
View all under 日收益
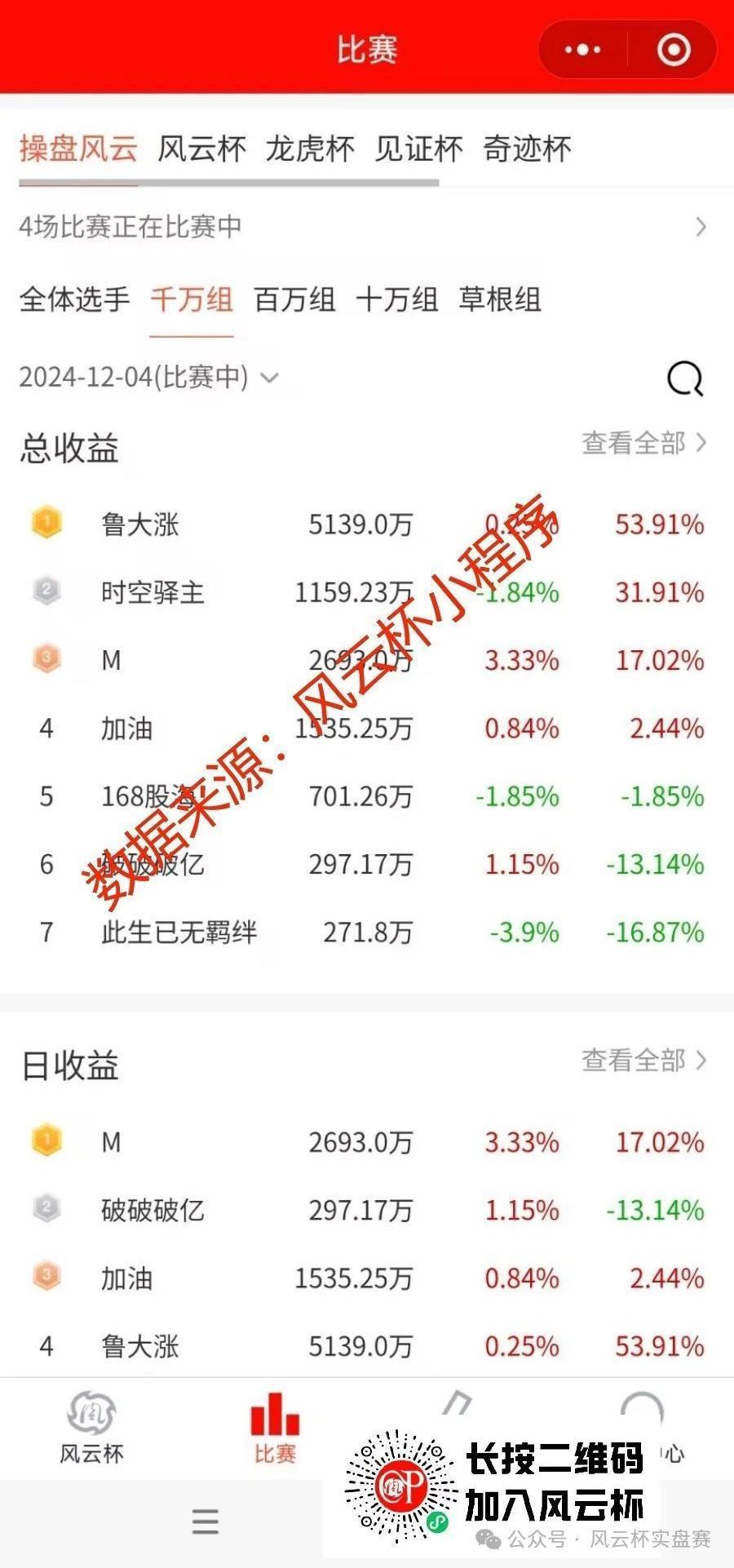tap(643, 1060)
